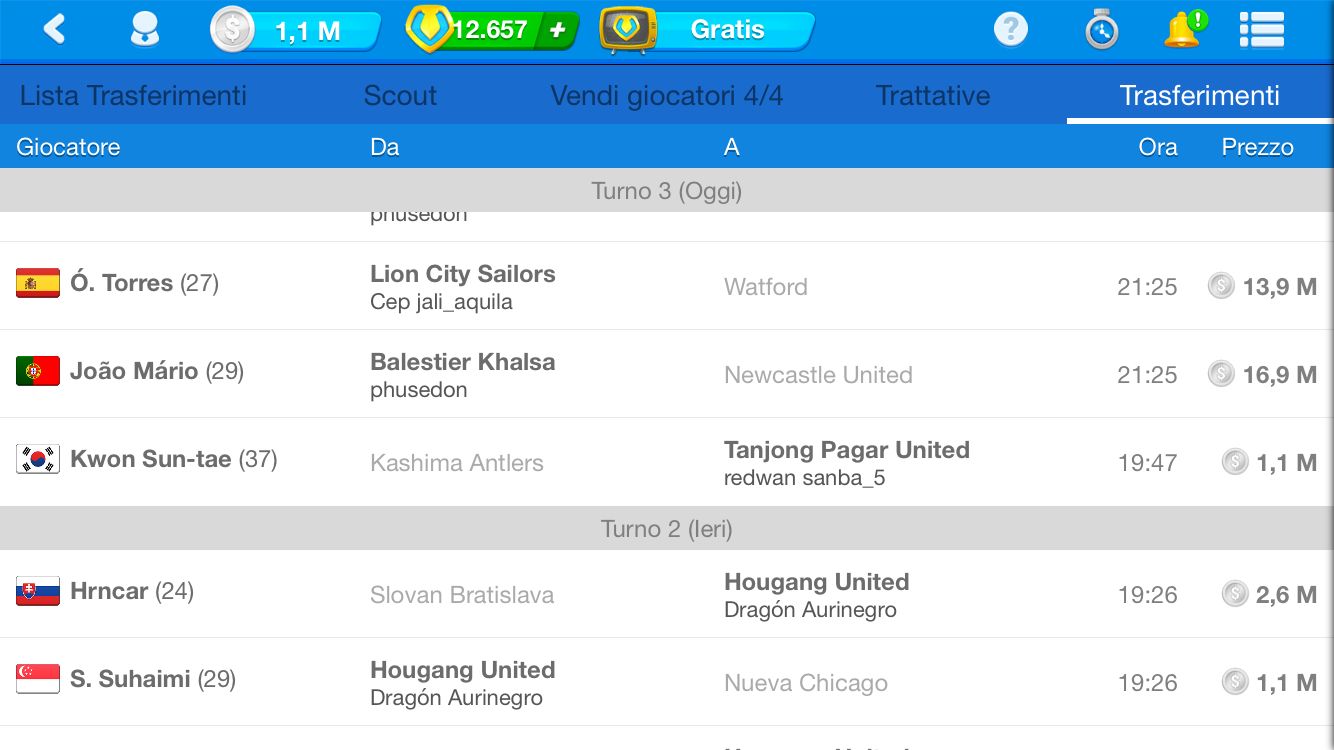
Task: Open Hrncar transfer row
Action: pos(666,594)
